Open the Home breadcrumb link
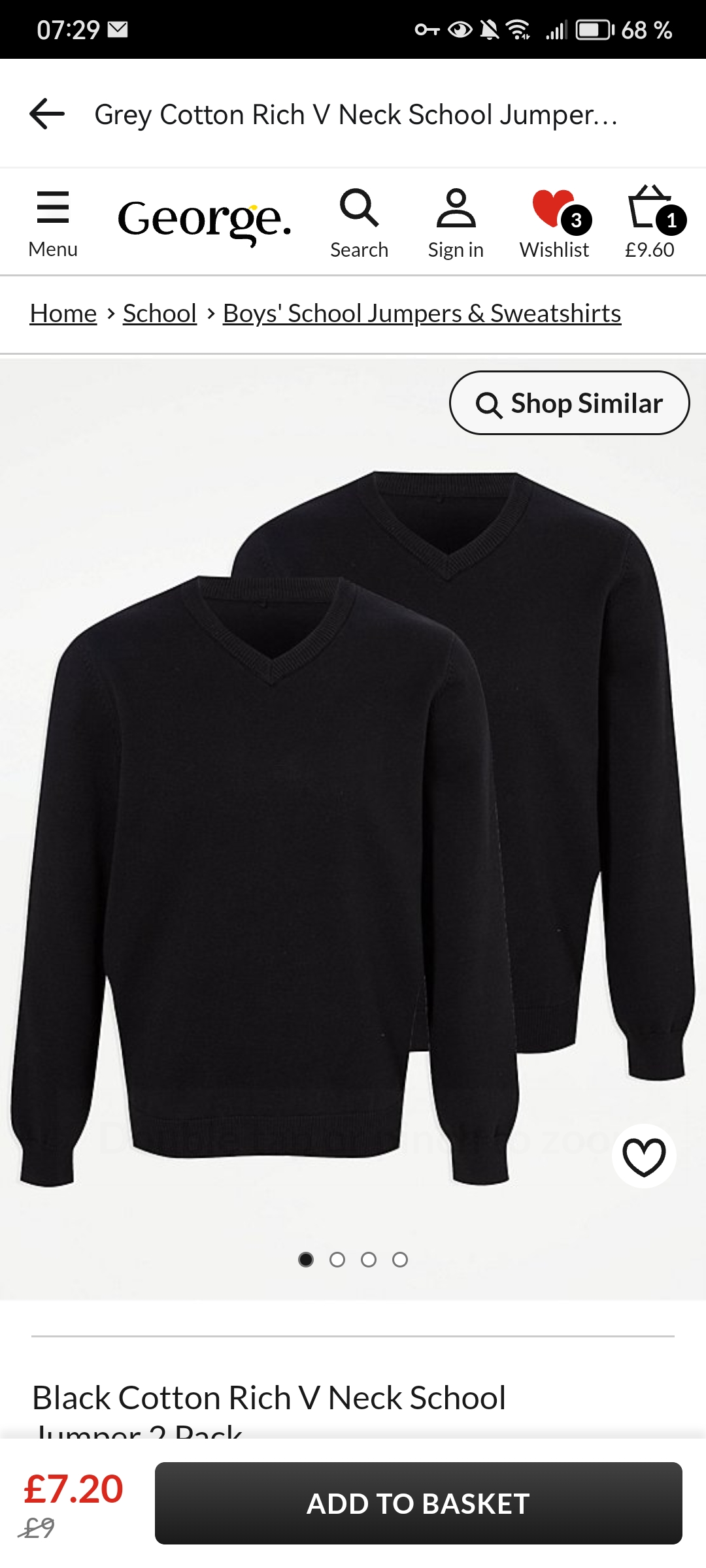 (x=63, y=314)
